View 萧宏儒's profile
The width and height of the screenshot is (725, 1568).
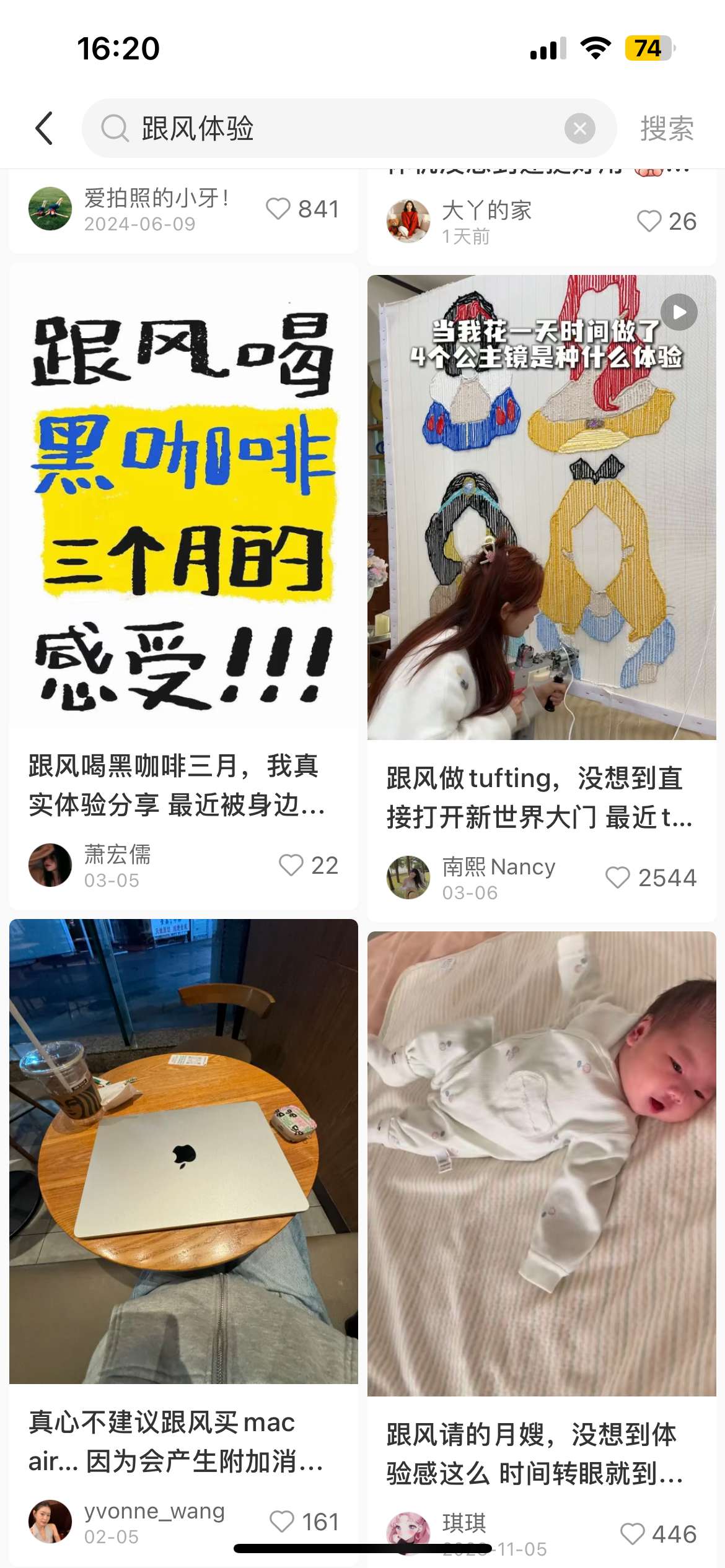click(x=50, y=865)
